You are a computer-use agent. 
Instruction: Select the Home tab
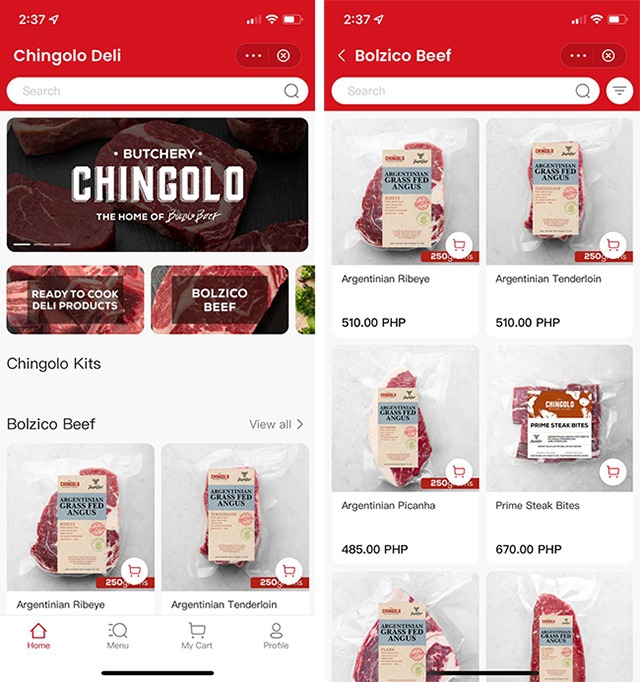coord(38,636)
